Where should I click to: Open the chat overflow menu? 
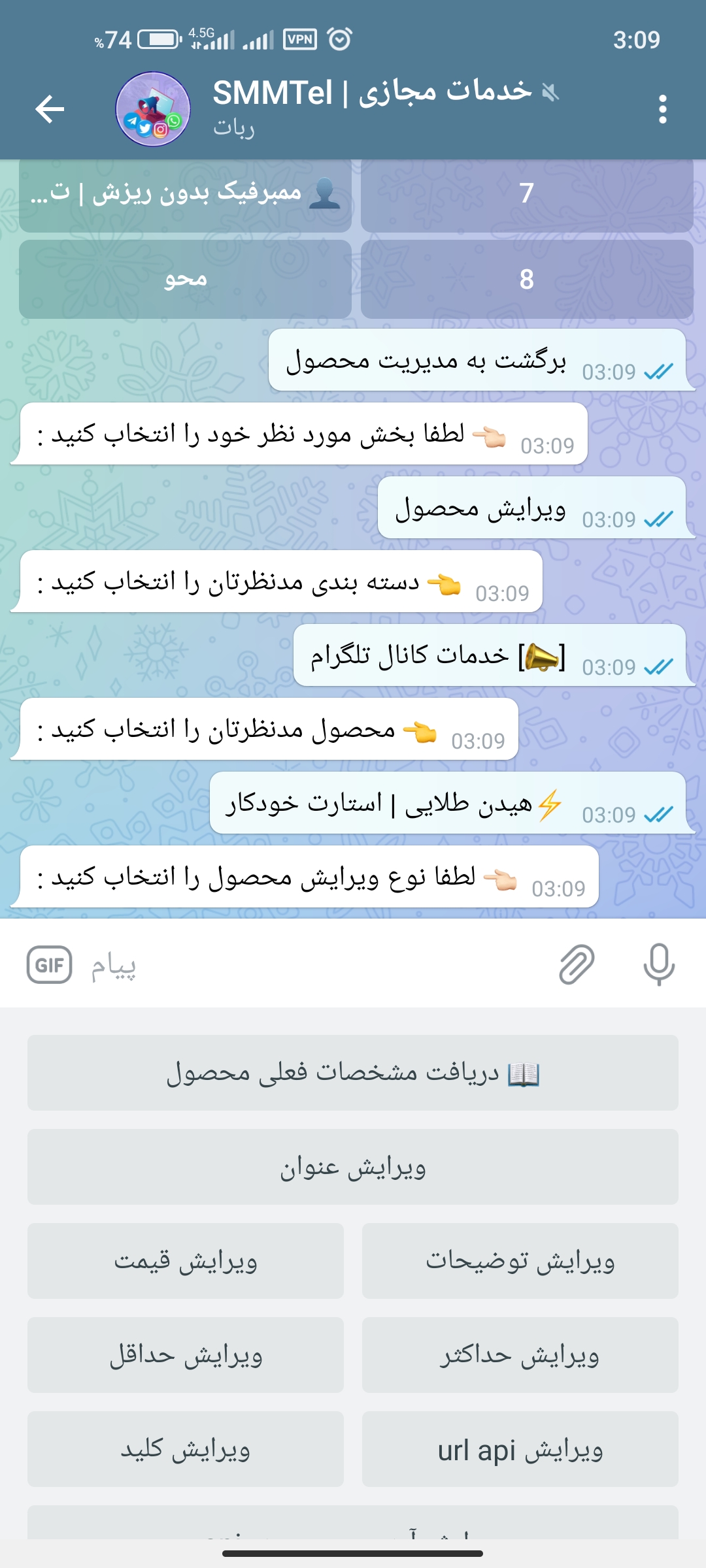click(662, 109)
